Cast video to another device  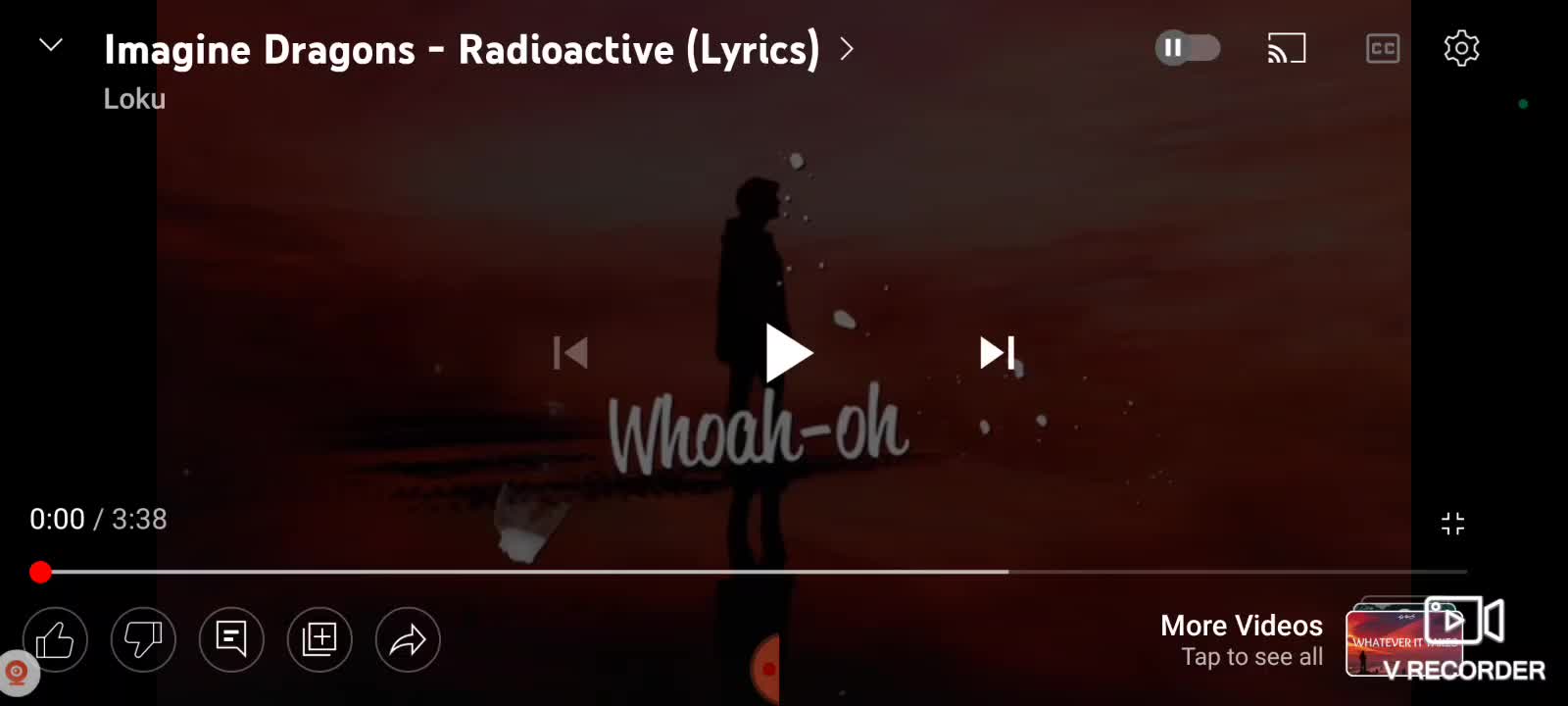tap(1286, 48)
